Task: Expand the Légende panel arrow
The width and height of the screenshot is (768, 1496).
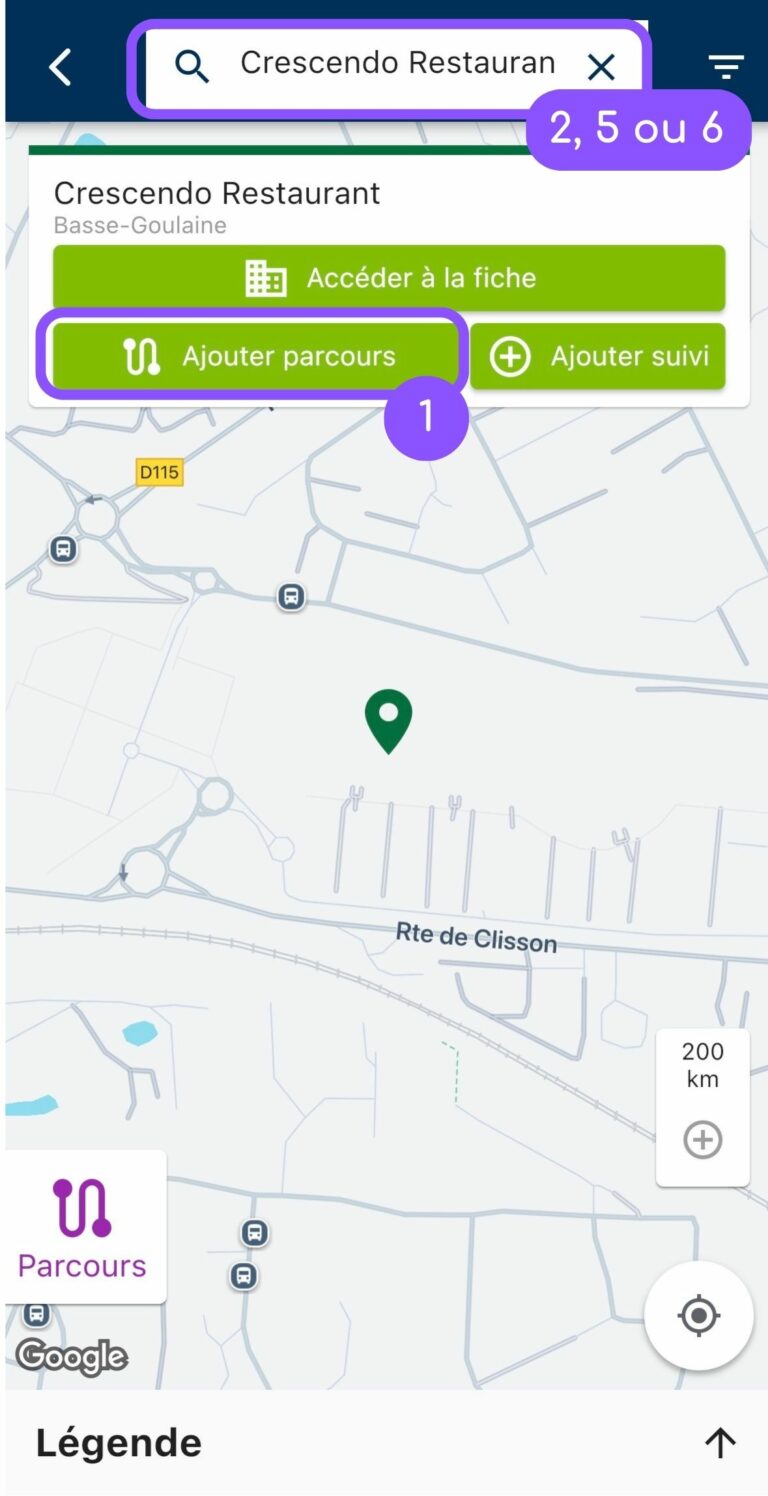Action: 720,1442
